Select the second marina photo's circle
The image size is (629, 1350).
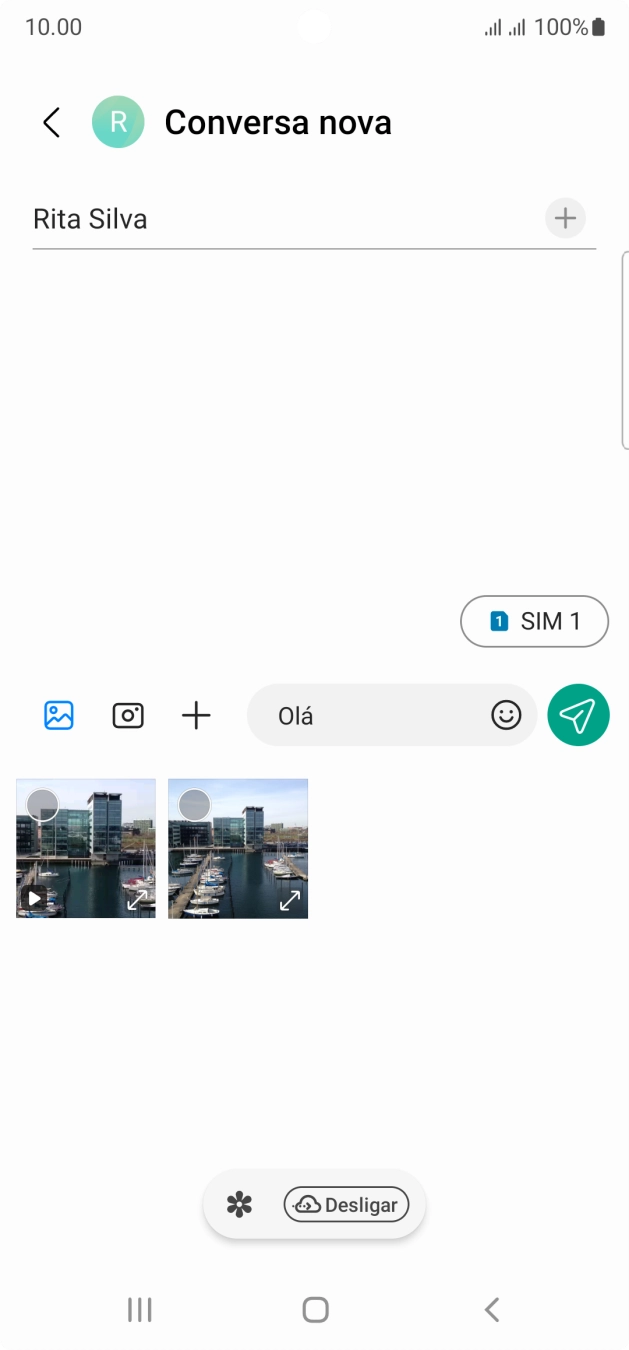194,804
